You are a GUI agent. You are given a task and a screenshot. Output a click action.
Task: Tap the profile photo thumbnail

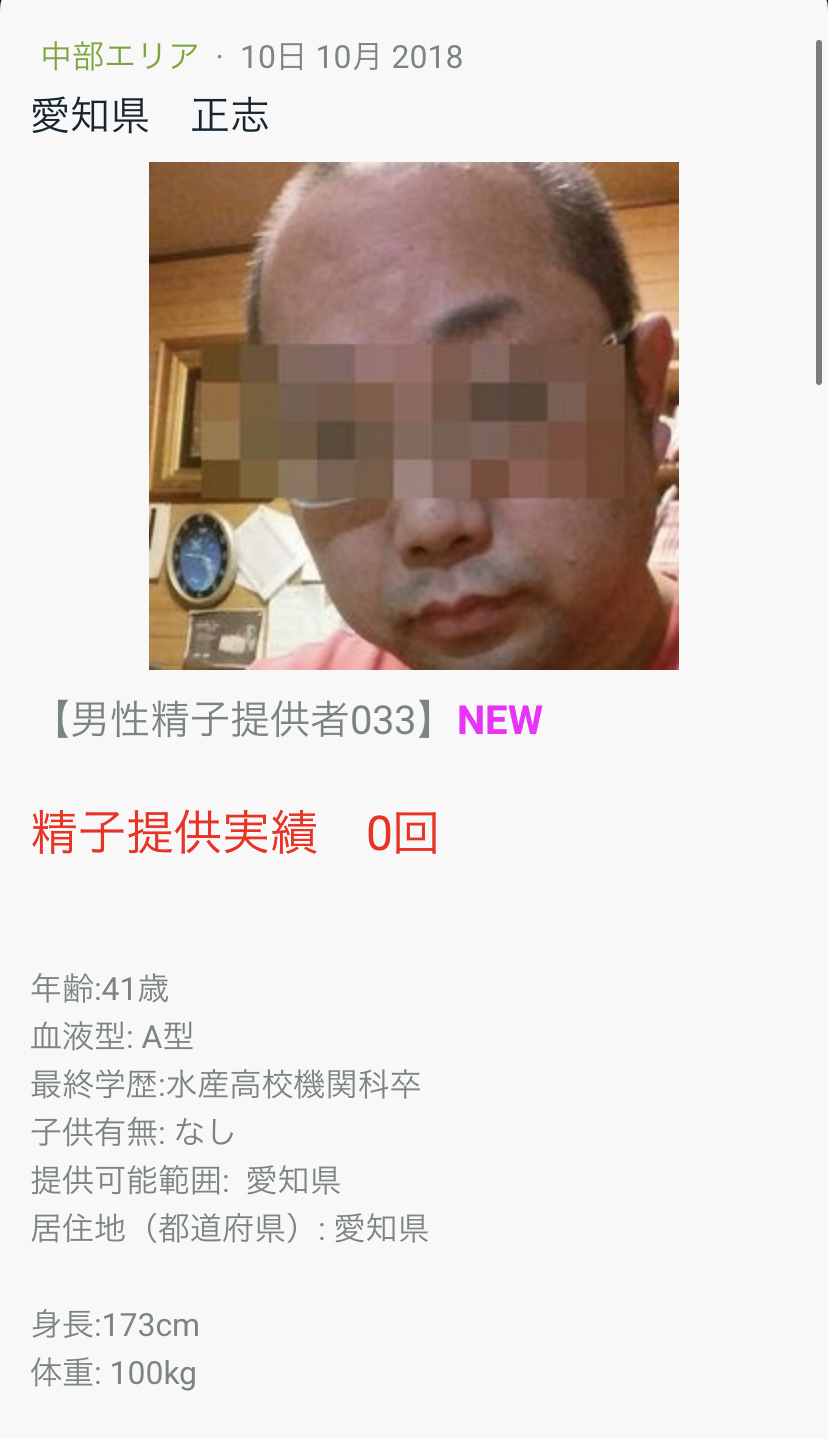point(414,416)
